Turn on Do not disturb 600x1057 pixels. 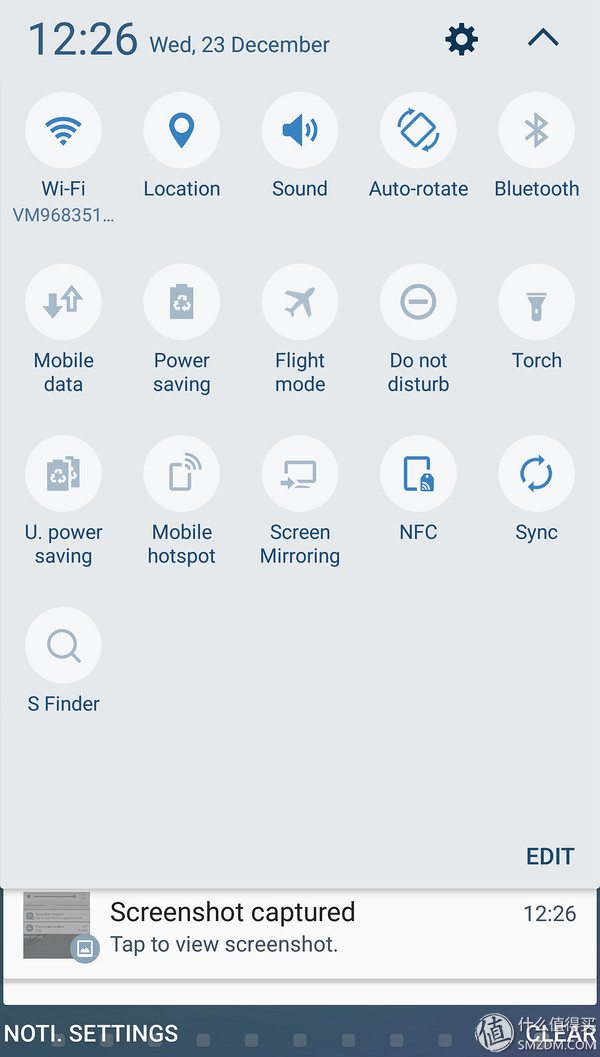[x=418, y=303]
